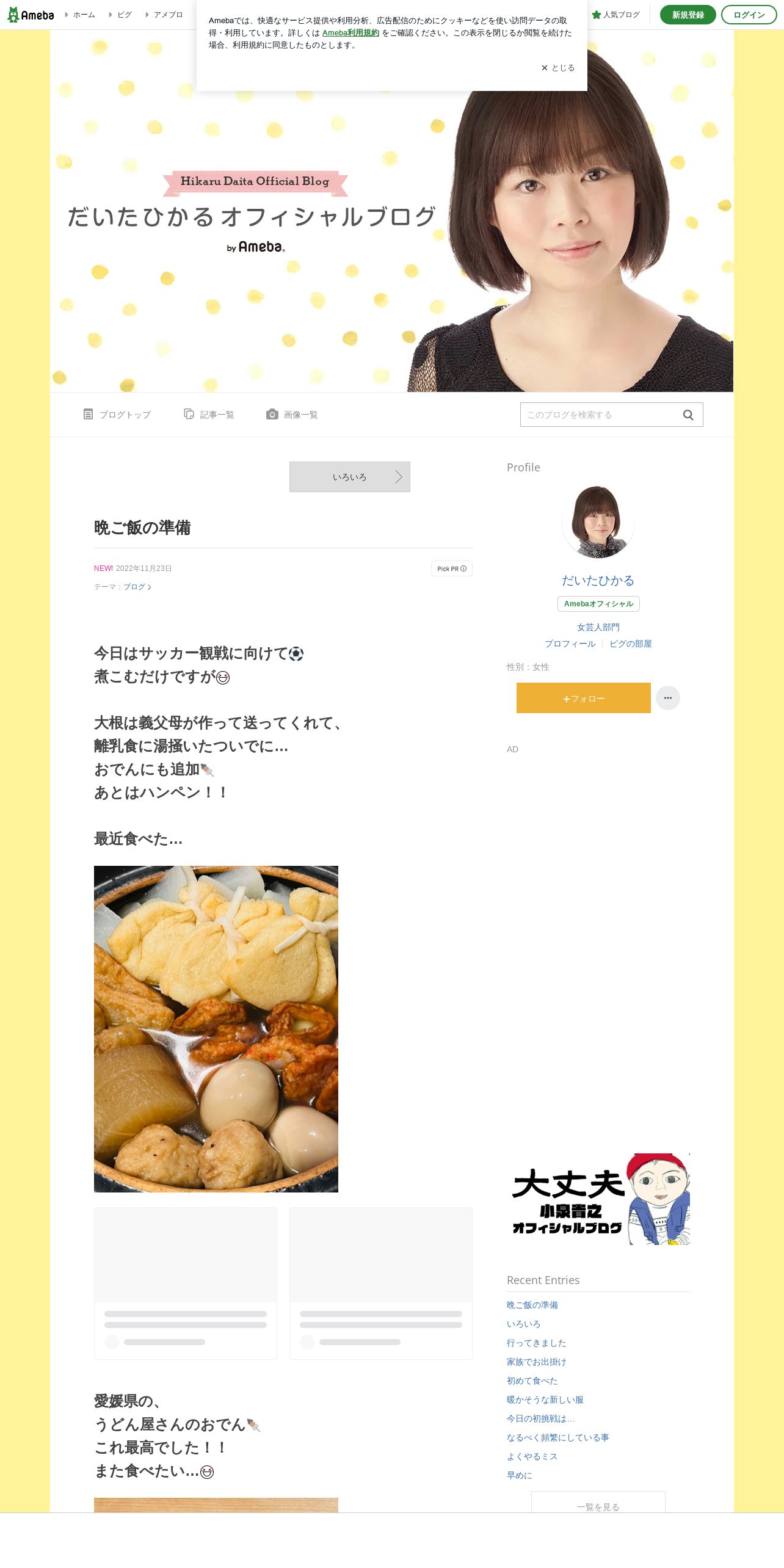
Task: Tap the magnifier search icon
Action: tap(688, 415)
